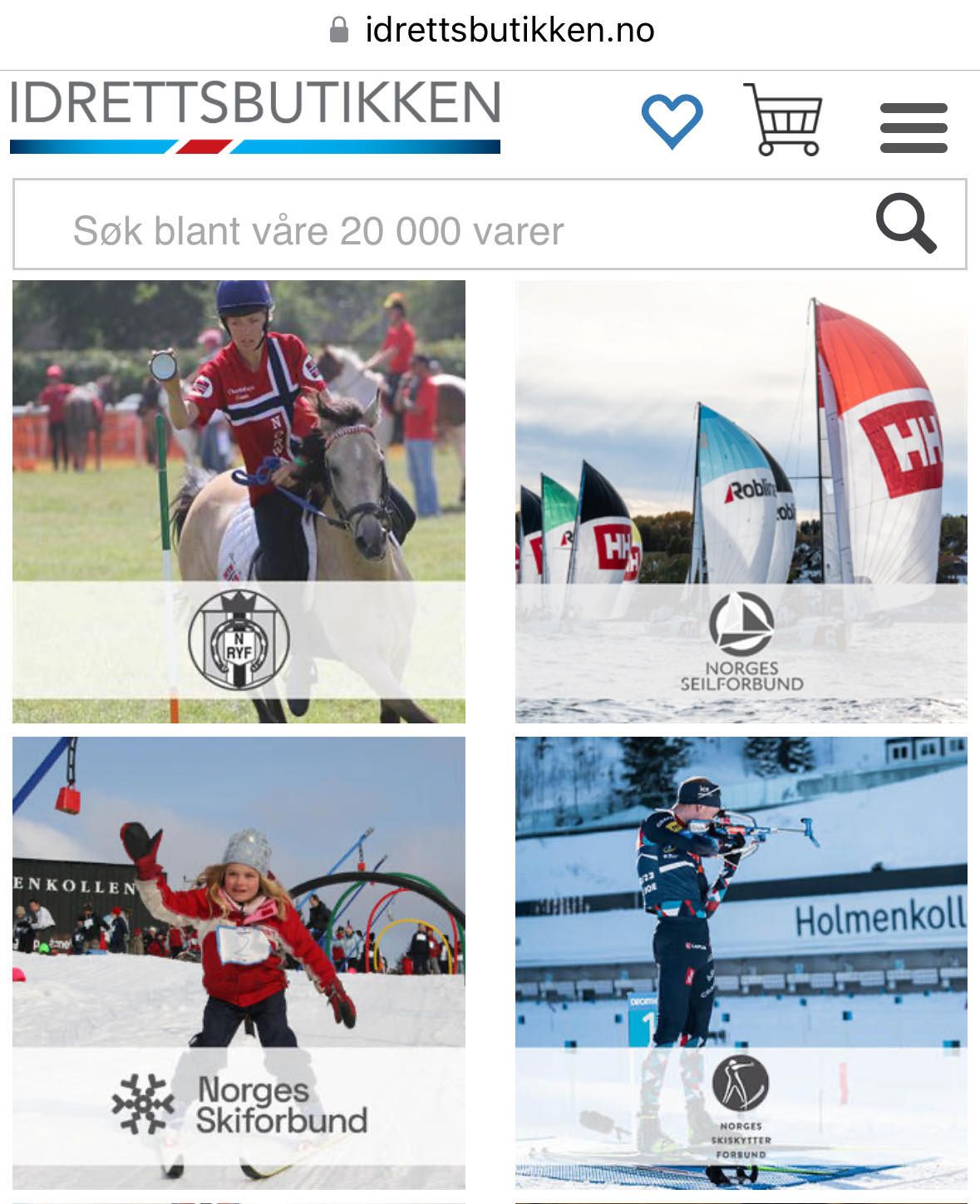
Task: Open the wishlist heart icon
Action: point(672,121)
